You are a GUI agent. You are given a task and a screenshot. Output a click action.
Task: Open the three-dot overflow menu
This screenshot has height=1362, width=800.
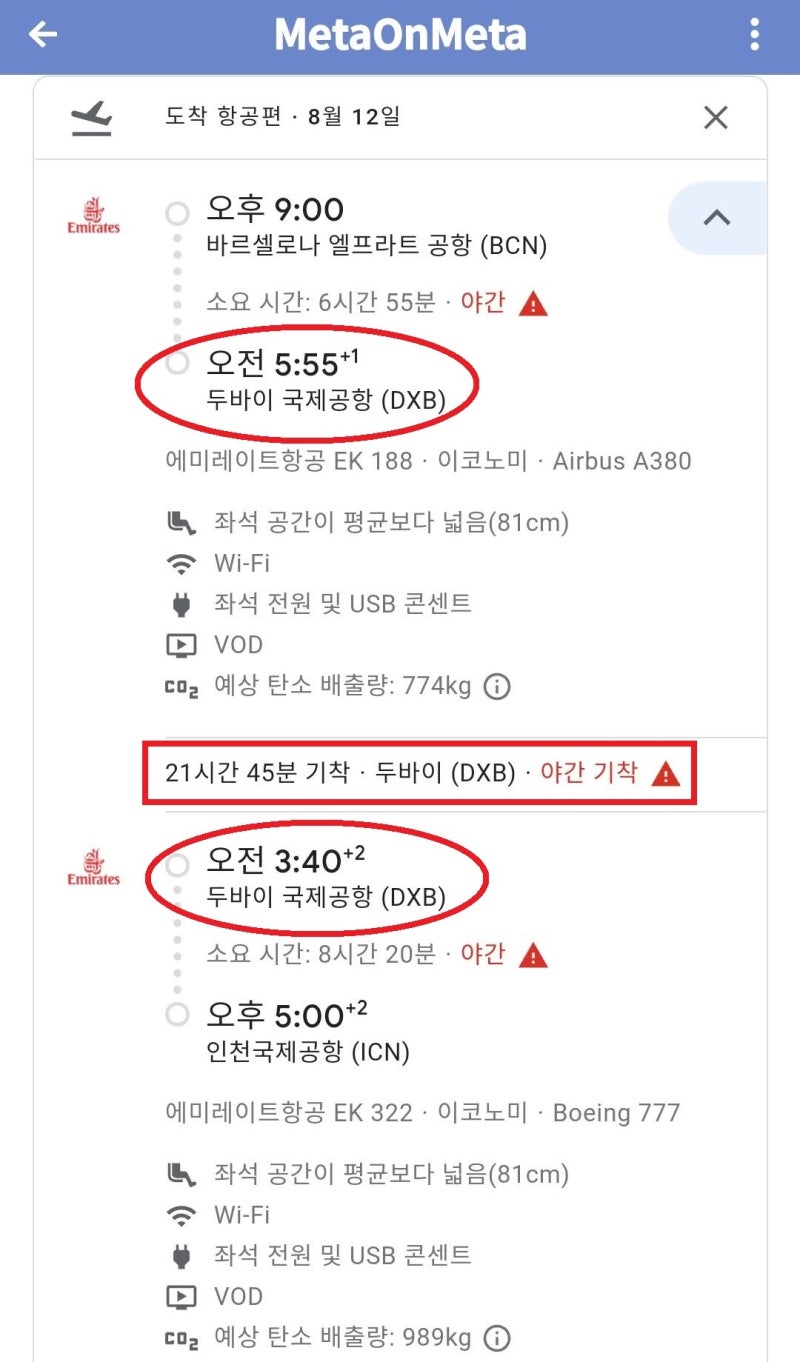755,35
